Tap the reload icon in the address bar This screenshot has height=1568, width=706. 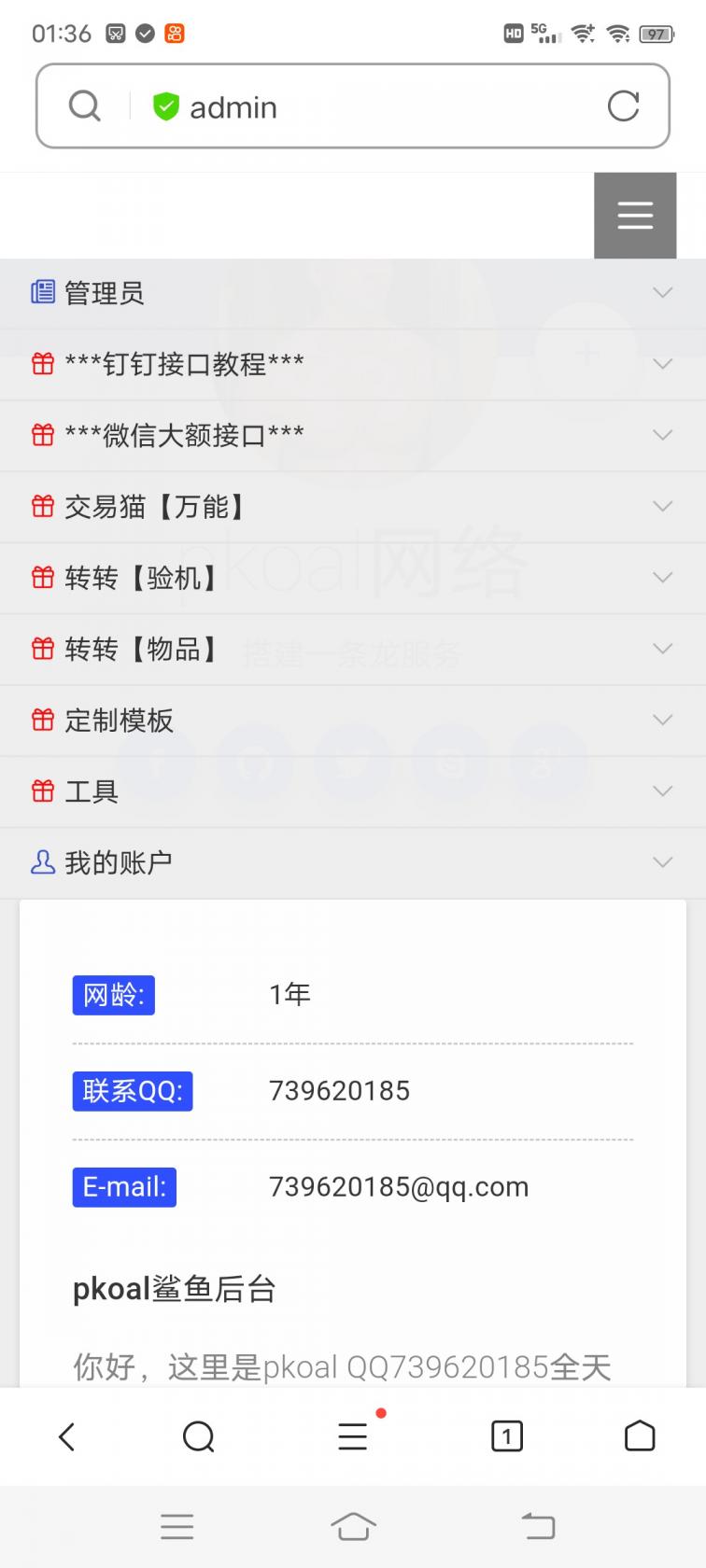click(x=623, y=106)
